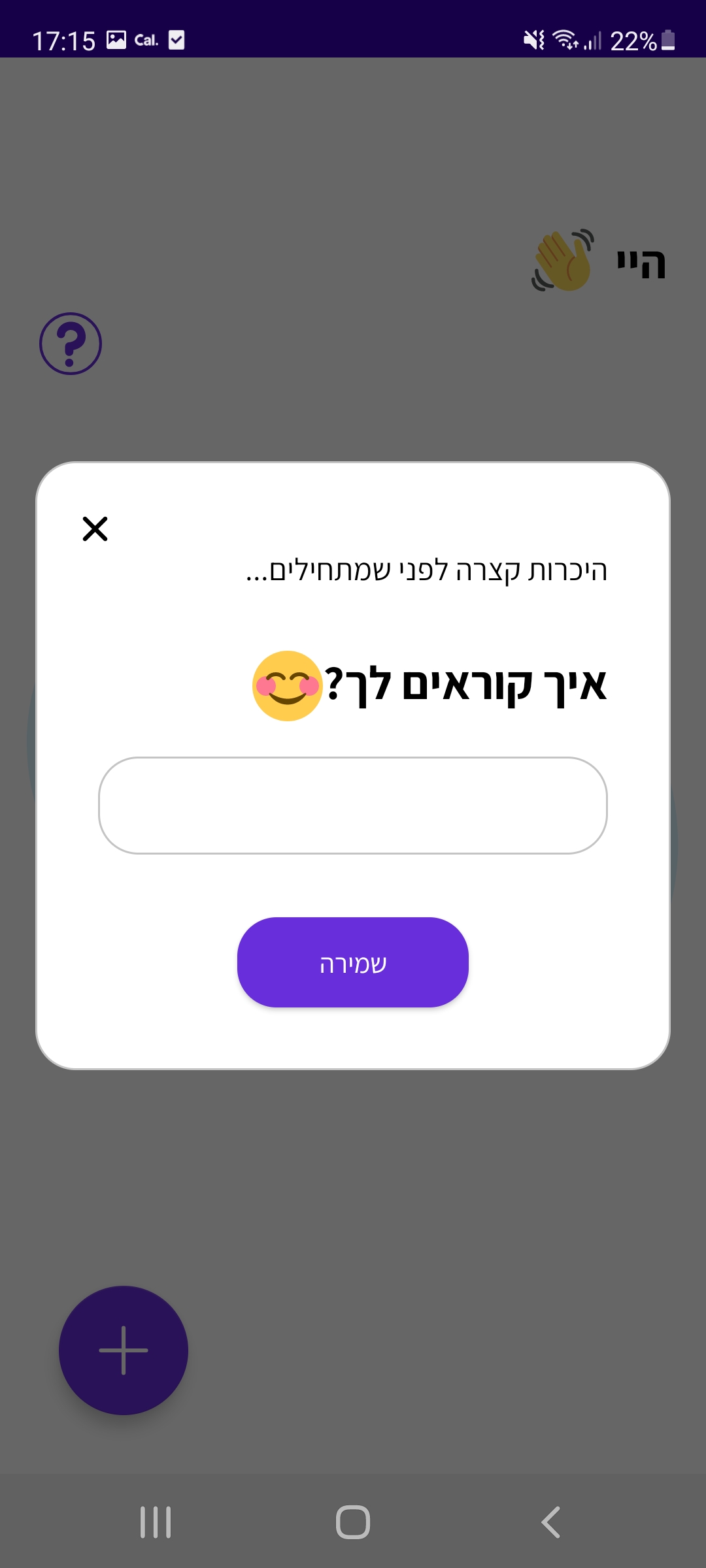Screen dimensions: 706x1568
Task: Tap the home navigation button
Action: (x=353, y=1520)
